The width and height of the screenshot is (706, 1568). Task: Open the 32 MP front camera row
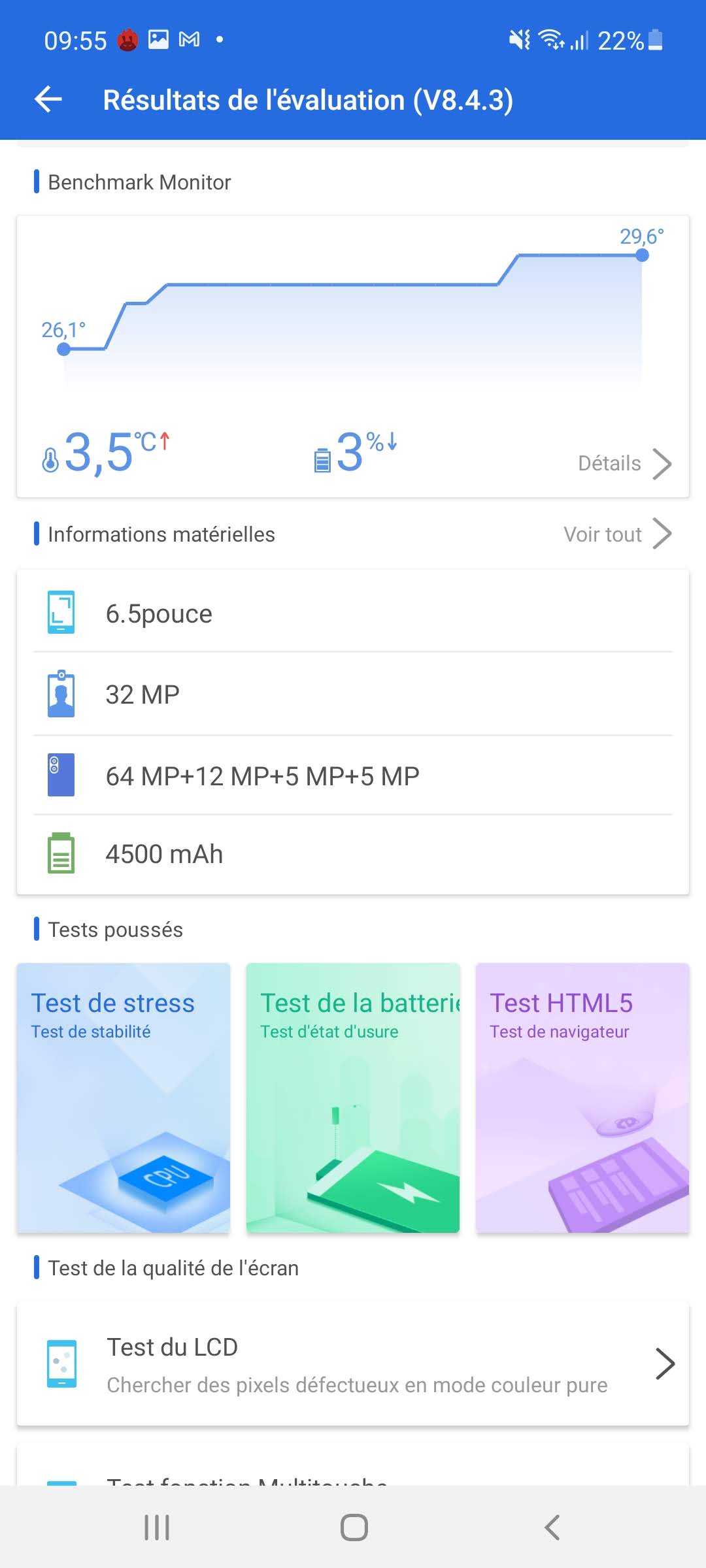(353, 694)
